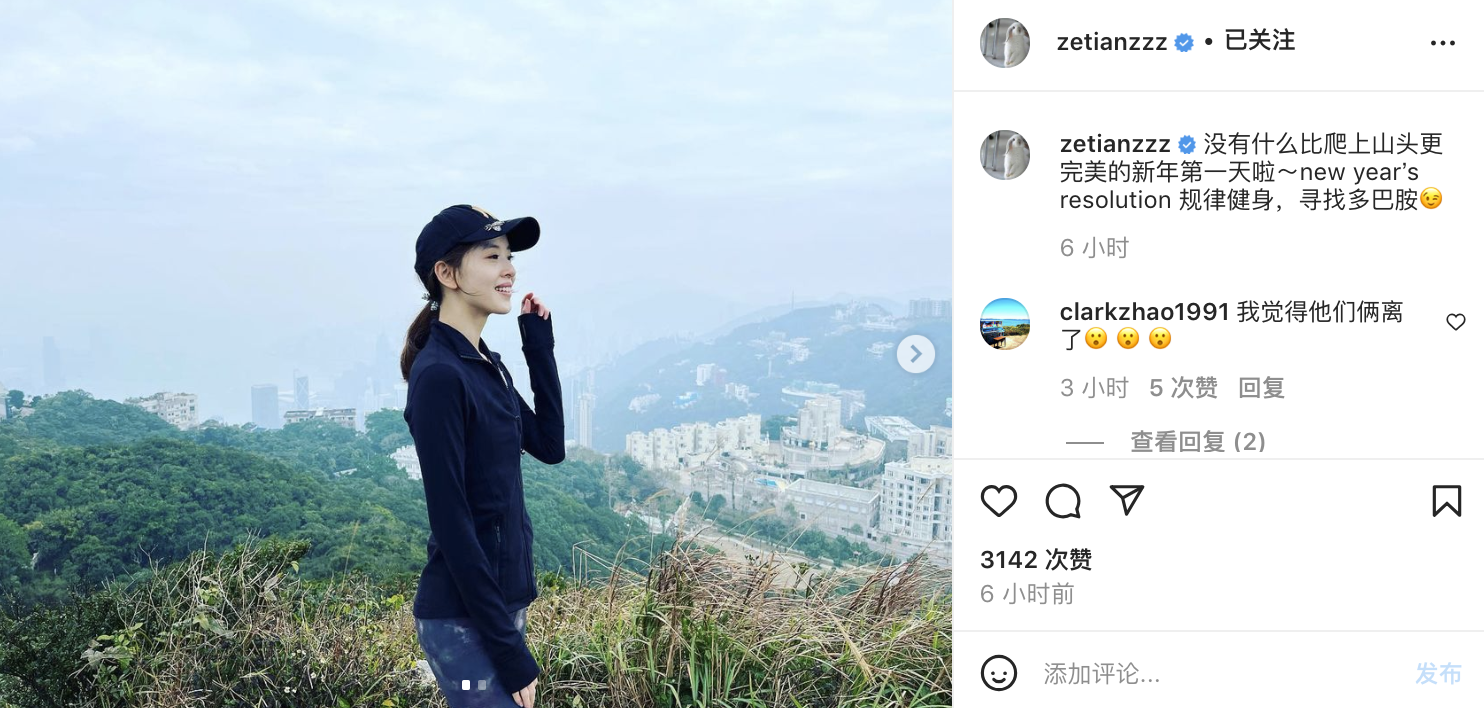Reply to clarkzhao1991's comment via 回复
Viewport: 1484px width, 708px height.
pyautogui.click(x=1261, y=388)
